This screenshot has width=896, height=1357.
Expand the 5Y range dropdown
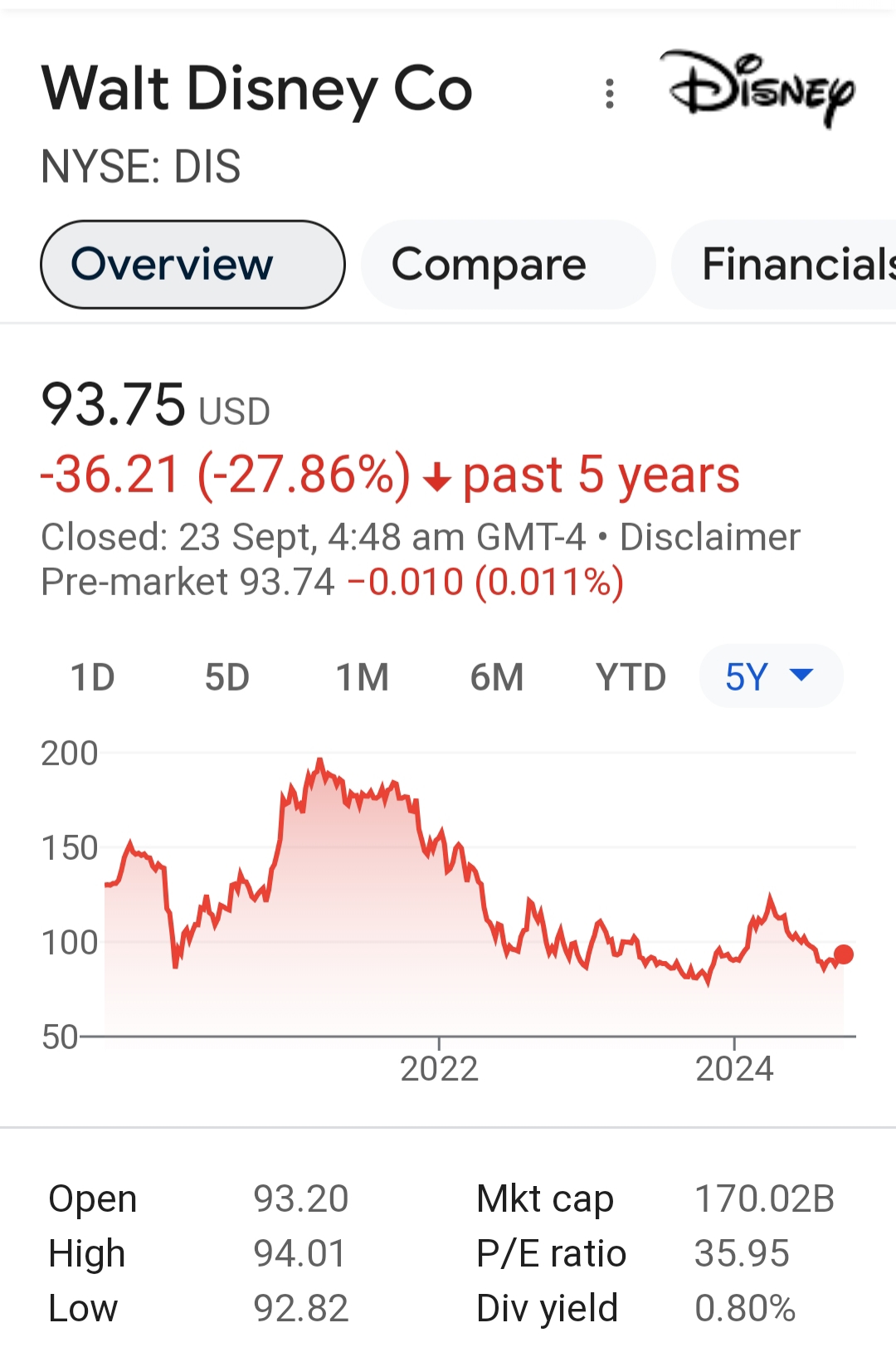[x=771, y=676]
